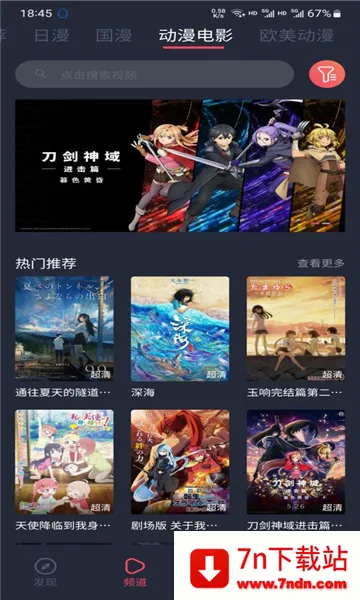Switch to the 国漫 tab
This screenshot has height=600, width=360.
(x=114, y=36)
